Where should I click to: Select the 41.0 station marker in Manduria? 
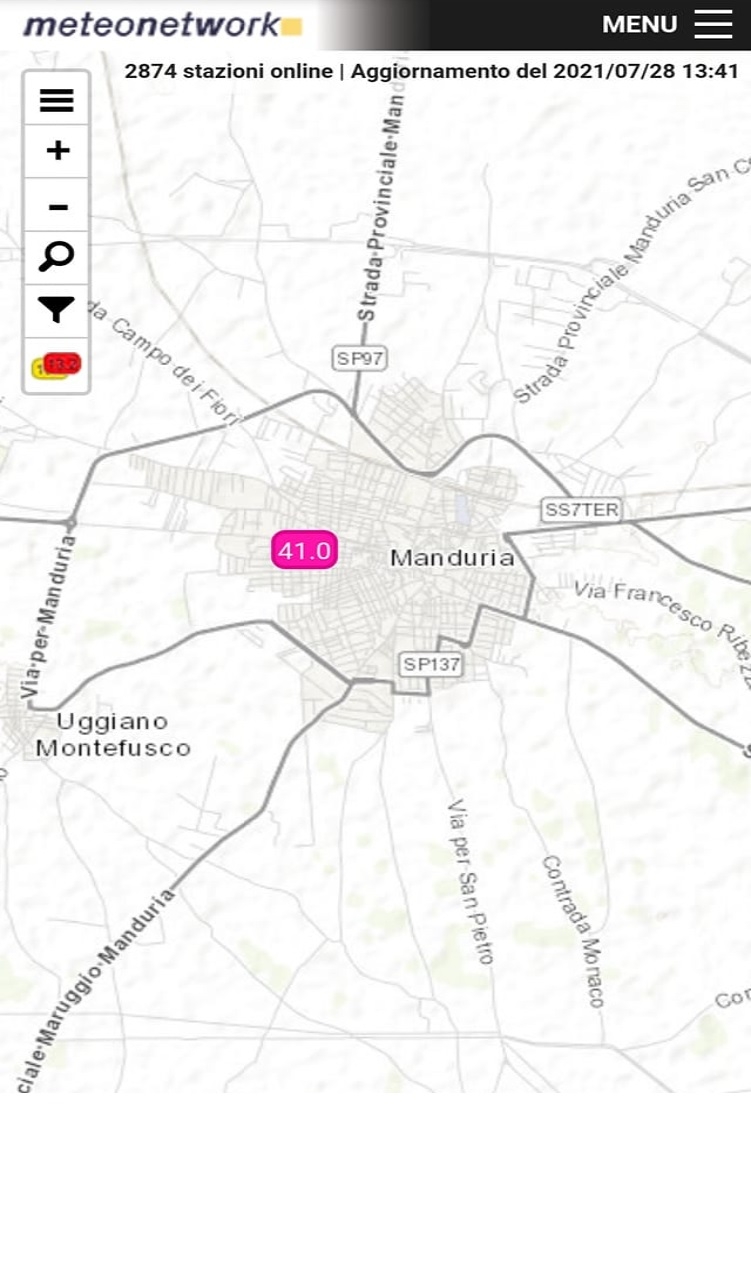point(304,550)
